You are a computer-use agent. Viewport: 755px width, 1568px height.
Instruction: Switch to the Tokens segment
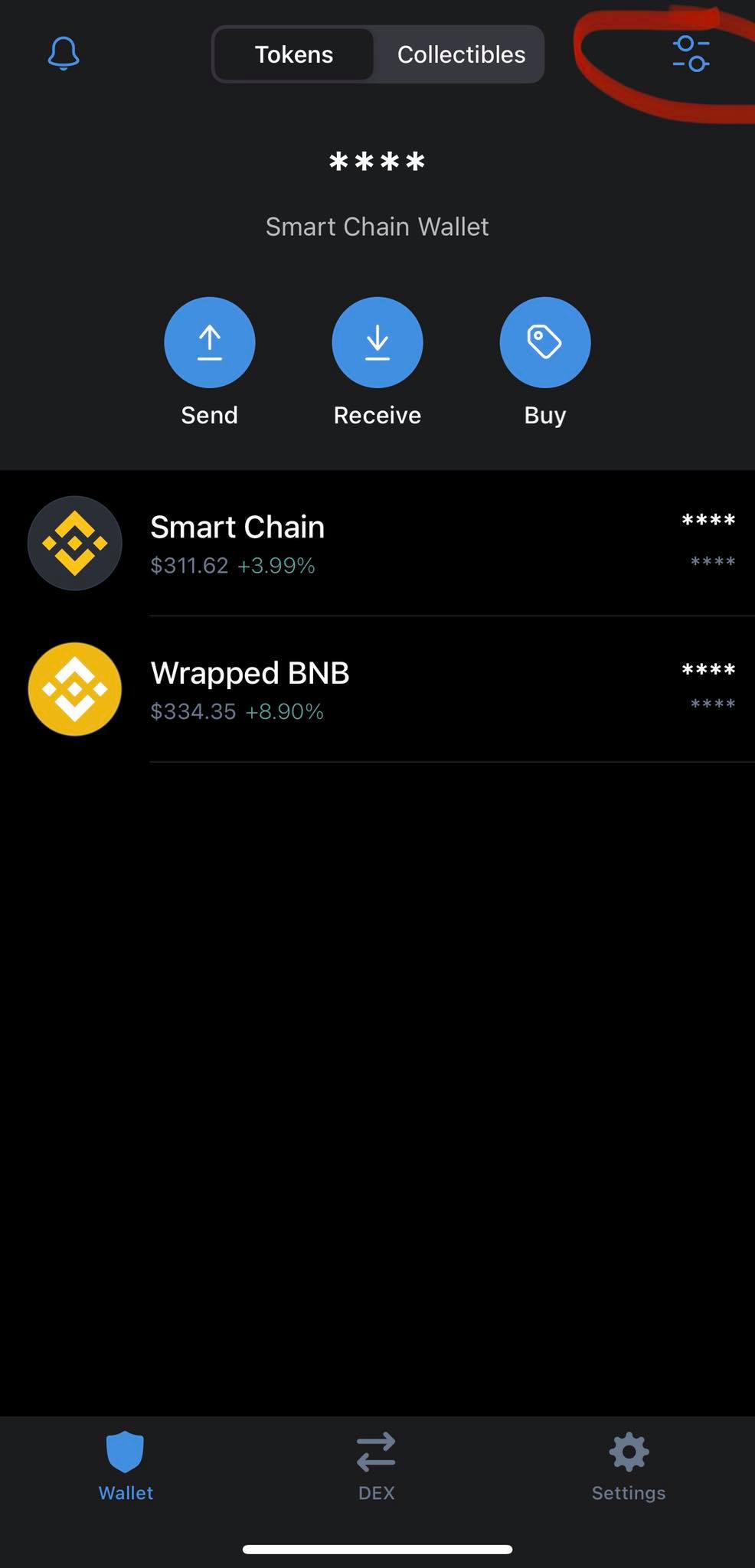[x=294, y=54]
